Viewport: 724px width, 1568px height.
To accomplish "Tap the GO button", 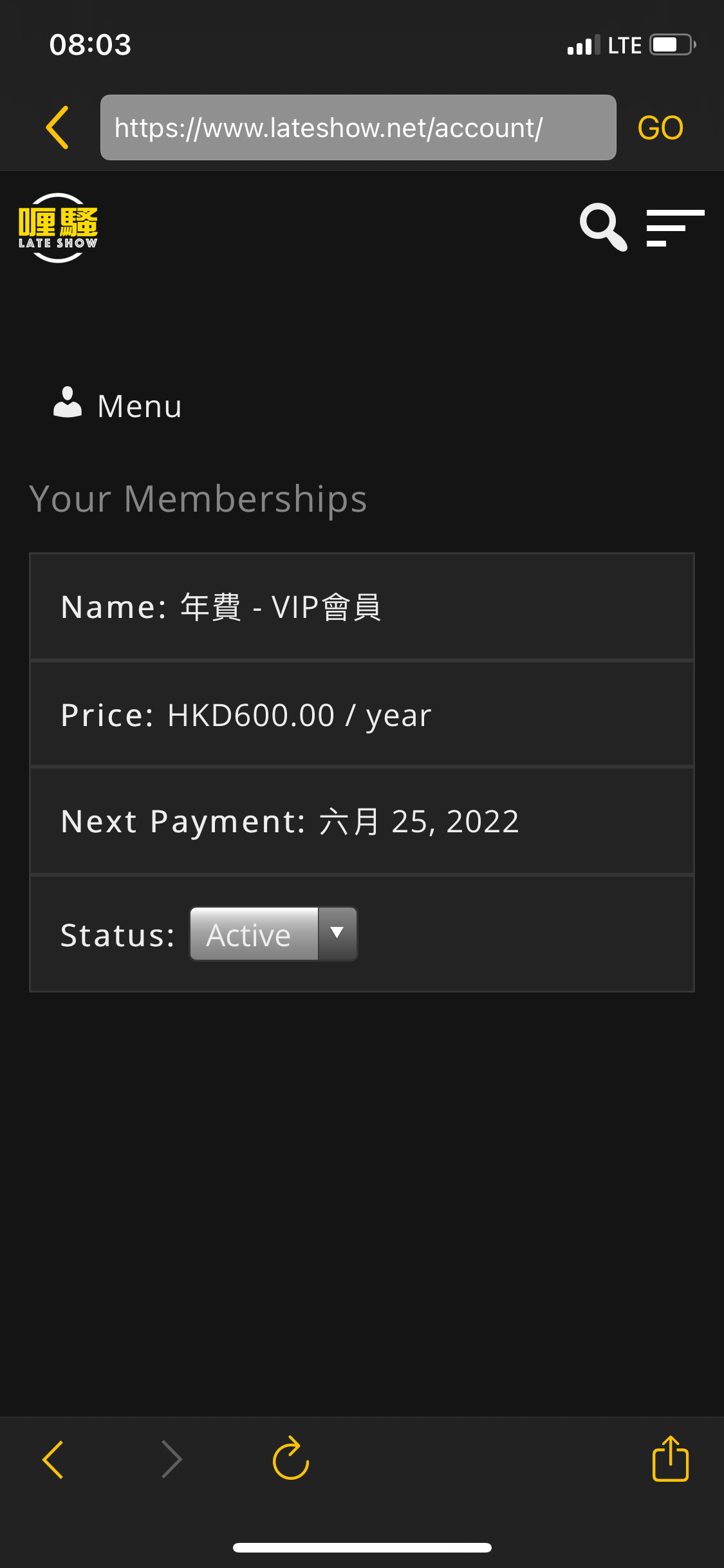I will pyautogui.click(x=660, y=127).
